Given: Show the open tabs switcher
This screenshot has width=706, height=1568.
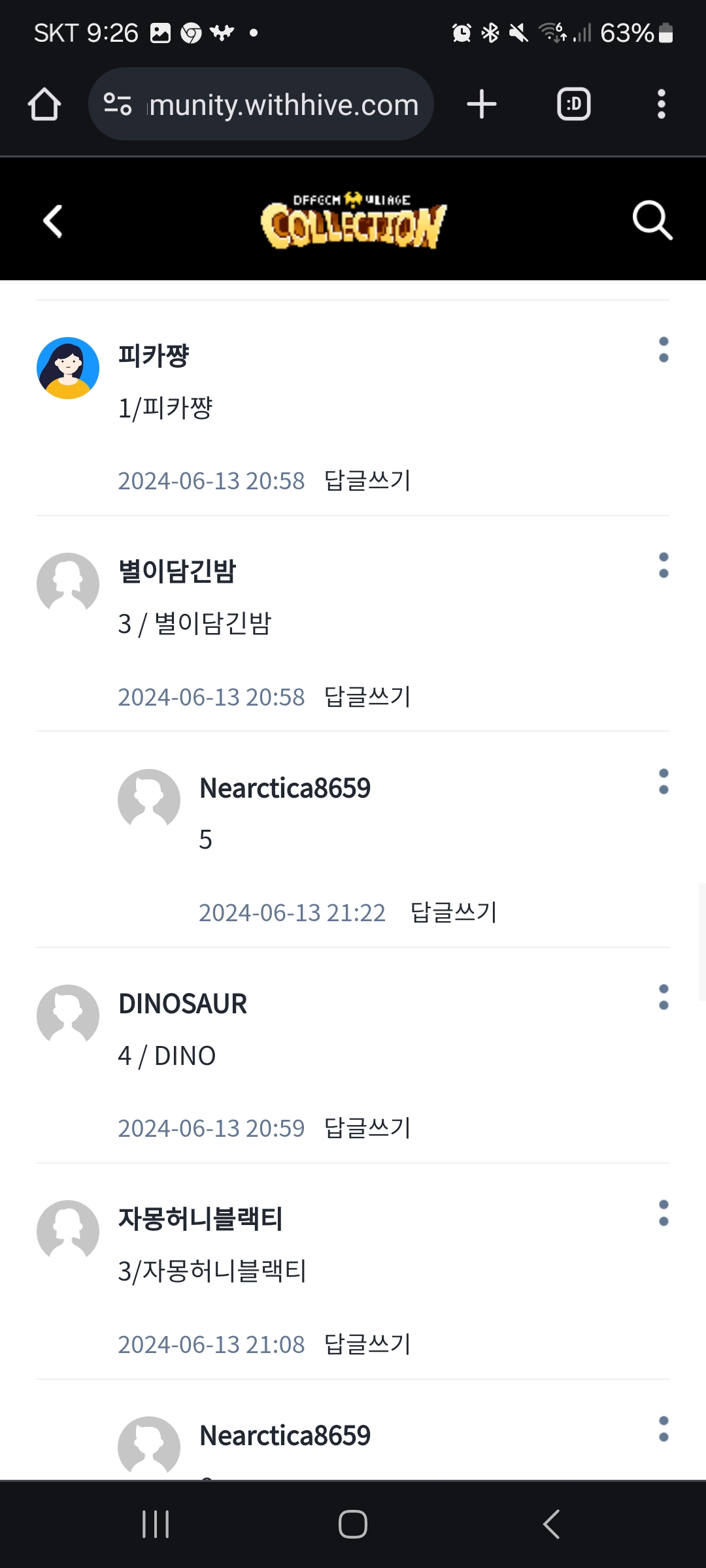Looking at the screenshot, I should 573,105.
